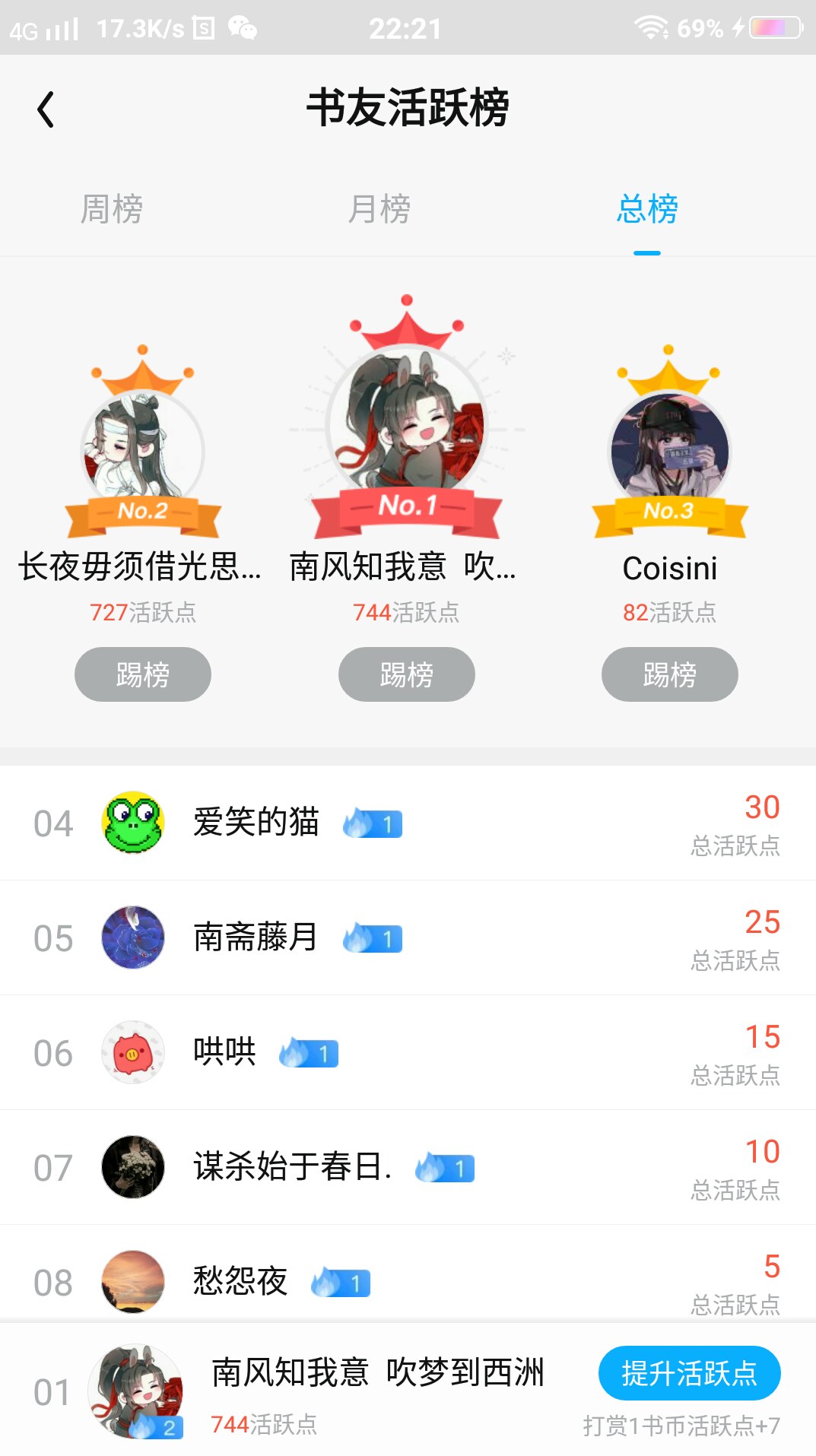Go back using the top-left arrow
Screen dimensions: 816x1456
point(46,109)
